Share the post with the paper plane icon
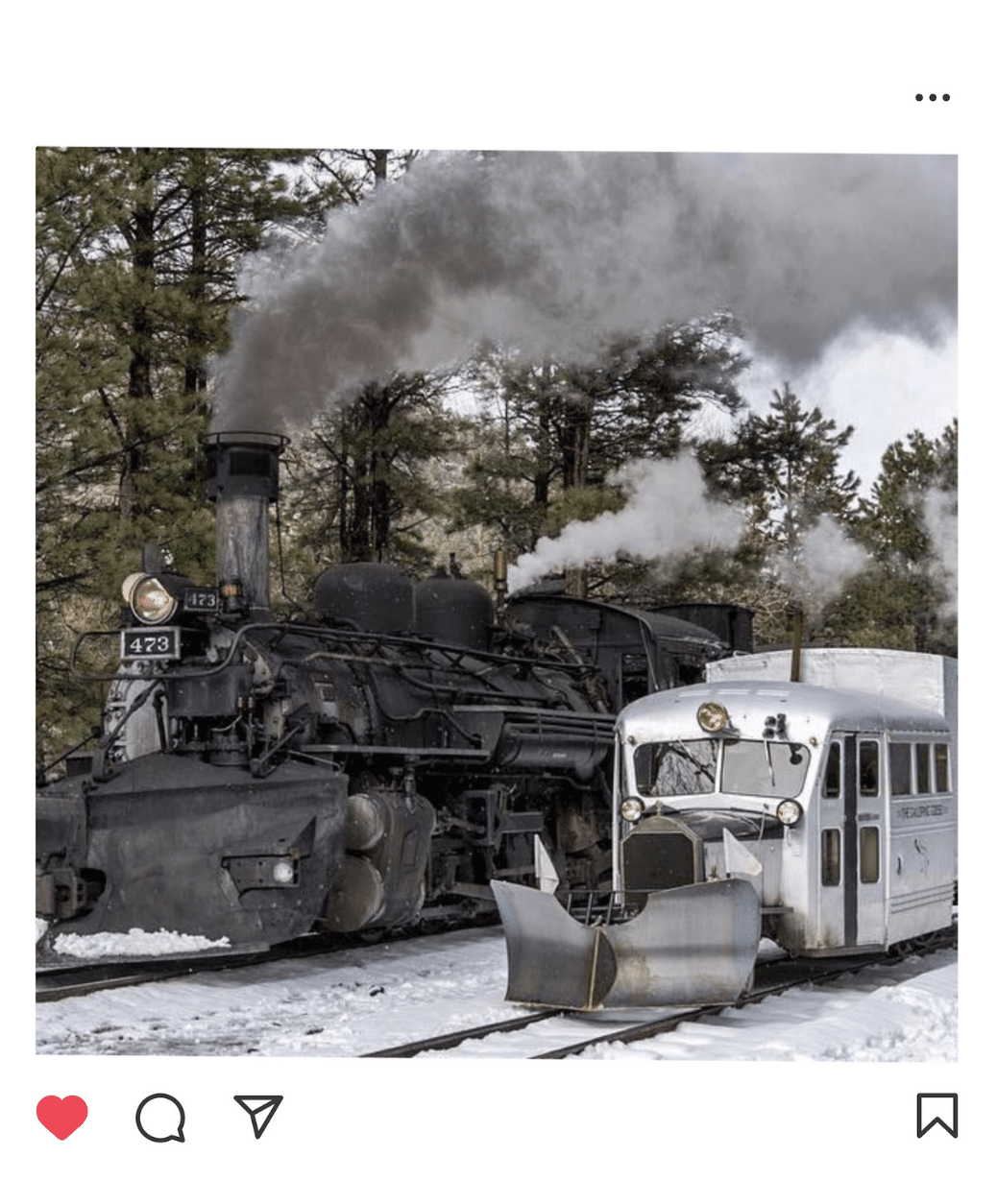Viewport: 997px width, 1204px height. [258, 1116]
